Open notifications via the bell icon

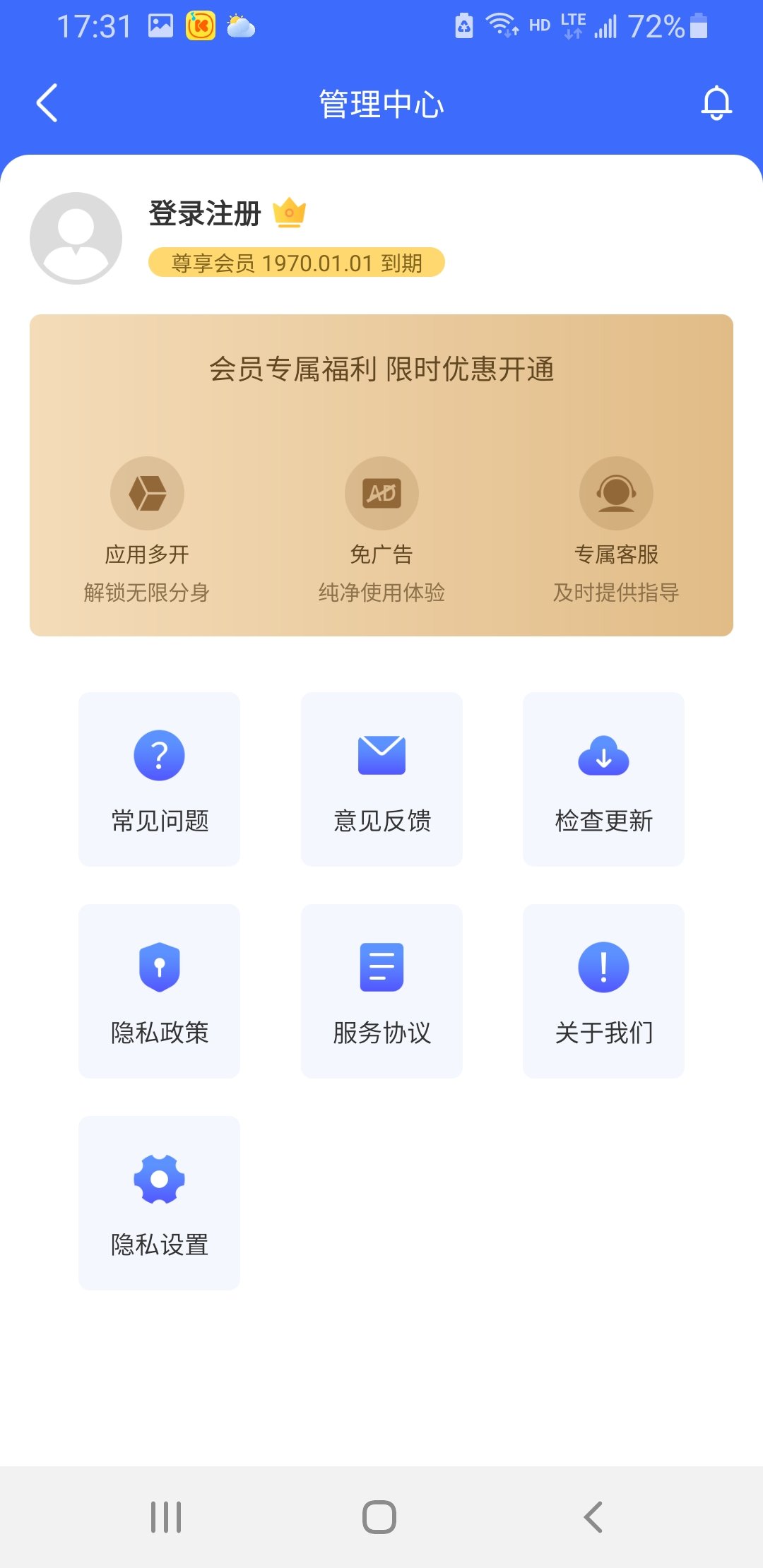pos(717,103)
